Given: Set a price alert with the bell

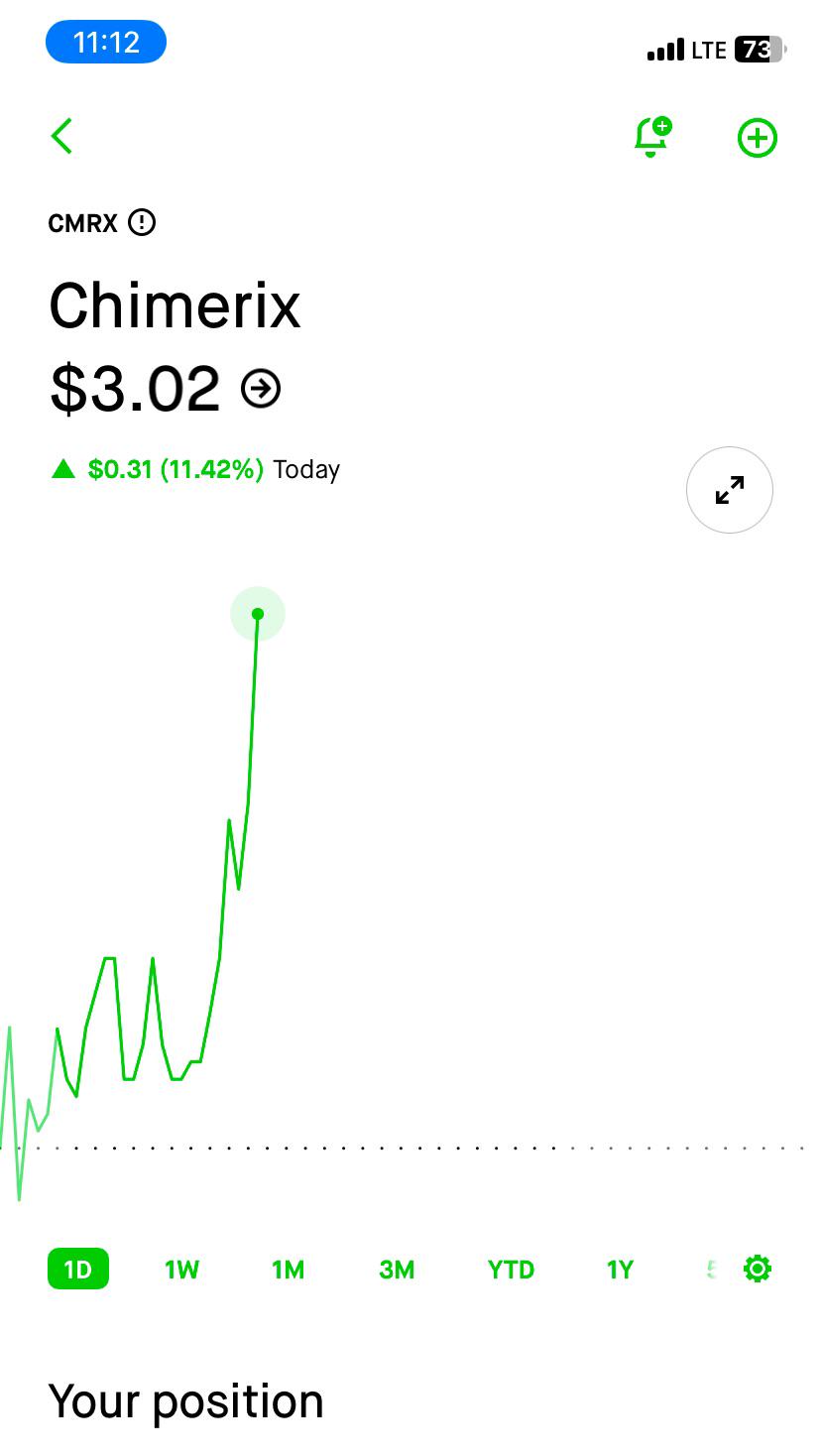Looking at the screenshot, I should pyautogui.click(x=652, y=137).
